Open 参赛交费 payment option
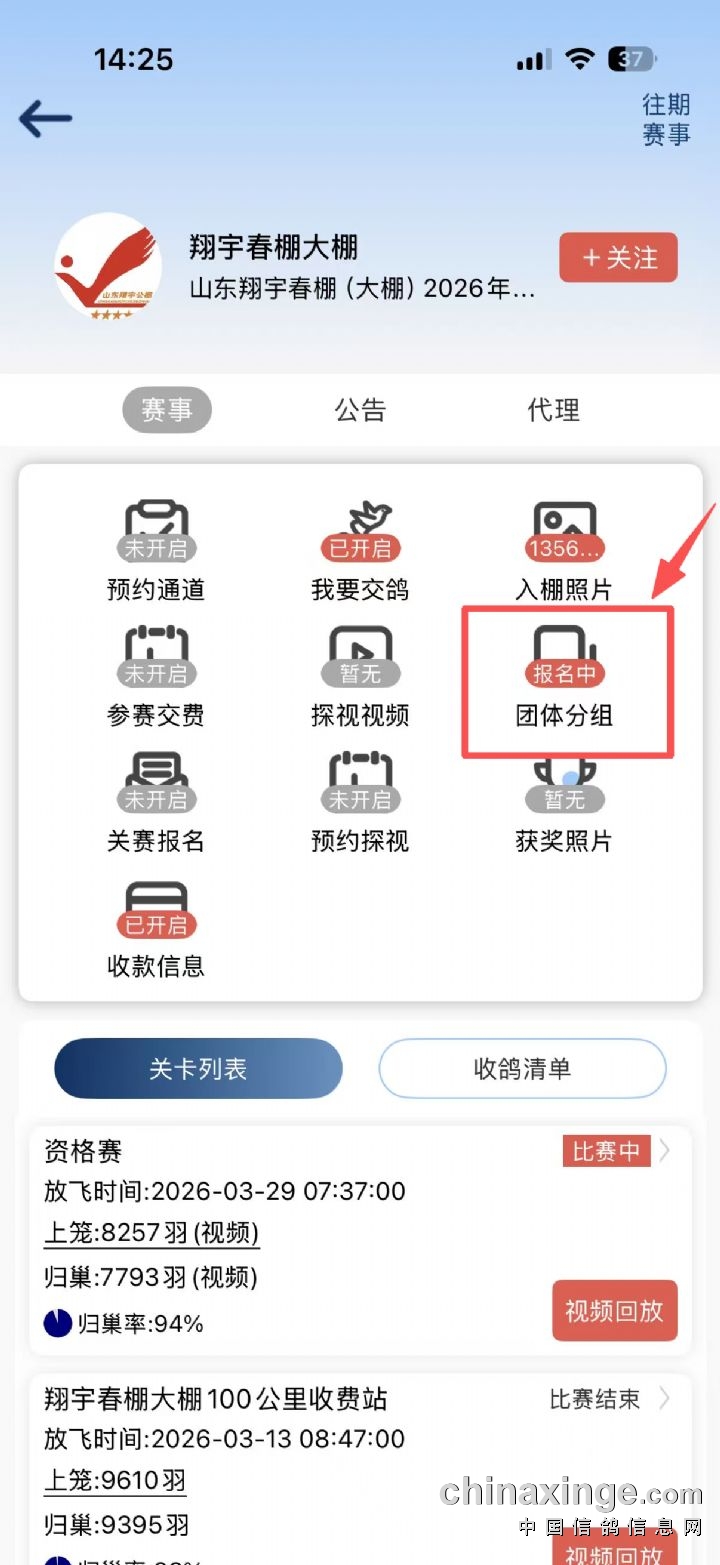The width and height of the screenshot is (720, 1565). coord(156,677)
